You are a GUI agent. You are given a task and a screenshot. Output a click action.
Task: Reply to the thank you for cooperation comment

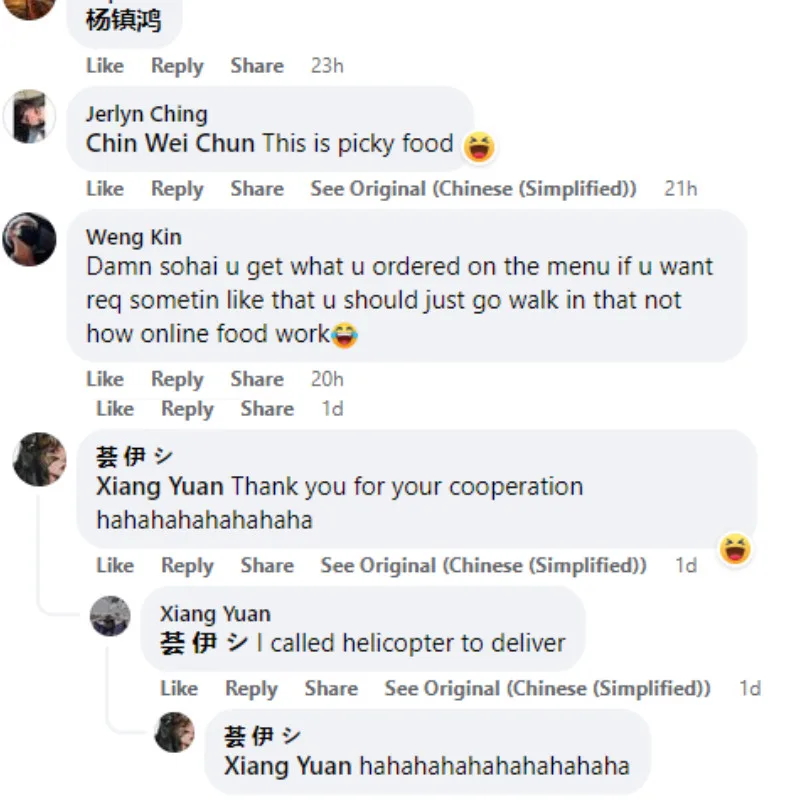coord(187,566)
